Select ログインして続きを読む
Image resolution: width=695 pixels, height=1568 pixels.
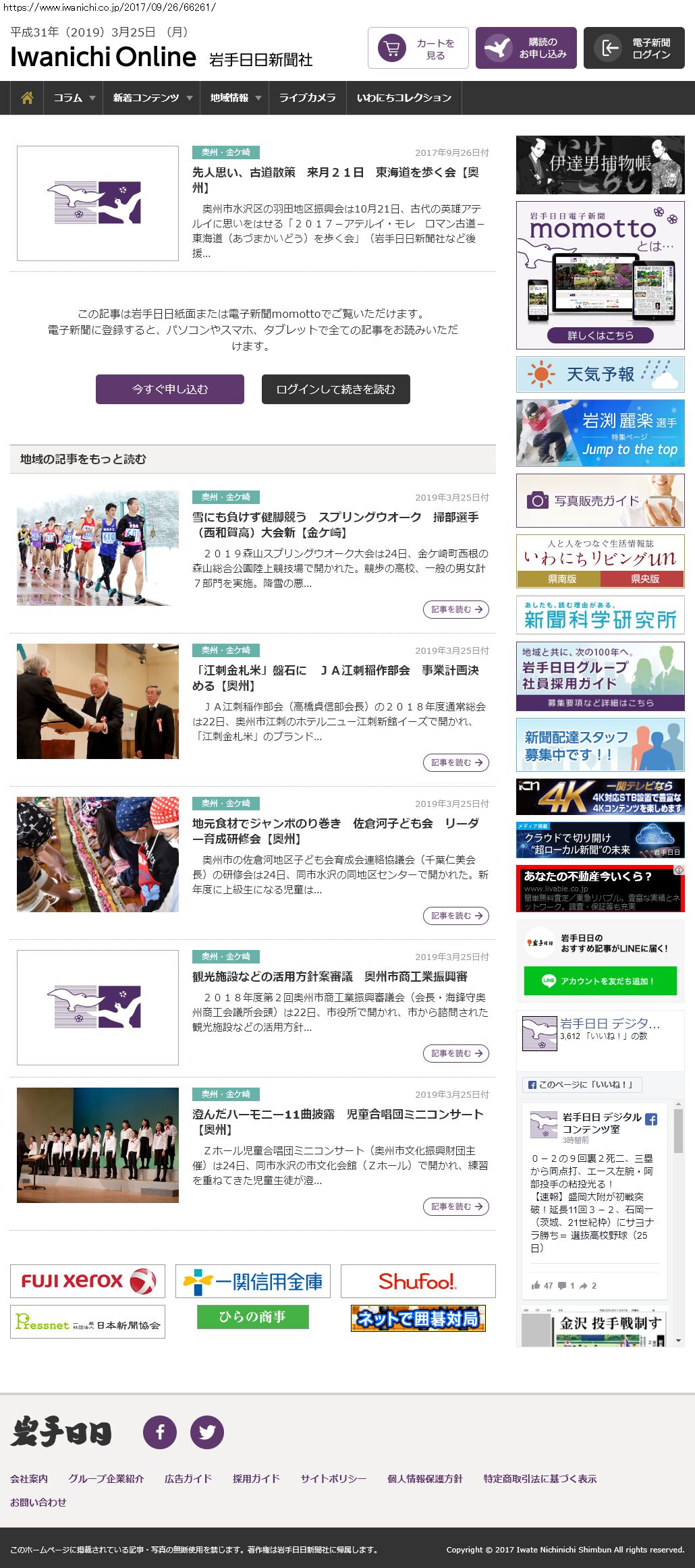(x=336, y=389)
